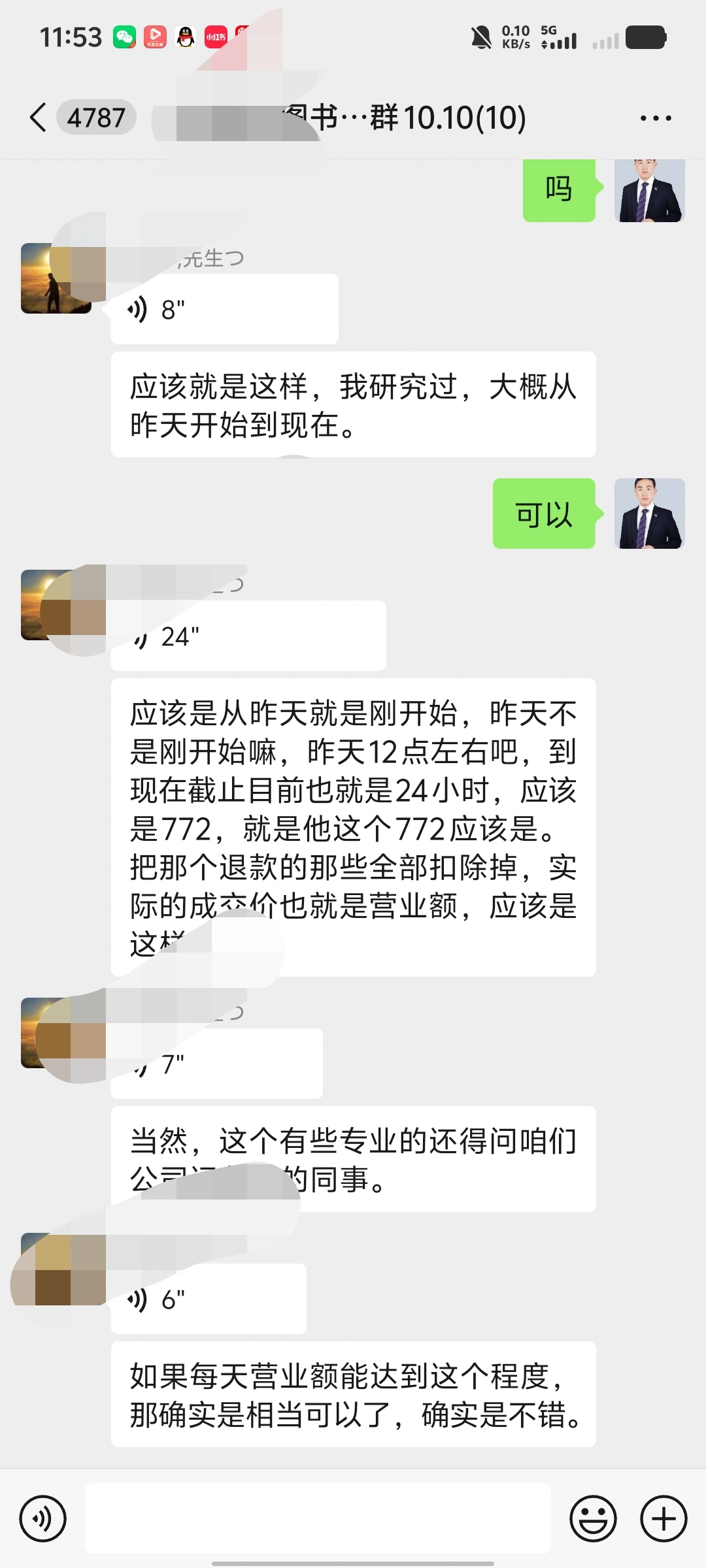The width and height of the screenshot is (706, 1568).
Task: Switch input to voice recording mode
Action: point(43,1519)
